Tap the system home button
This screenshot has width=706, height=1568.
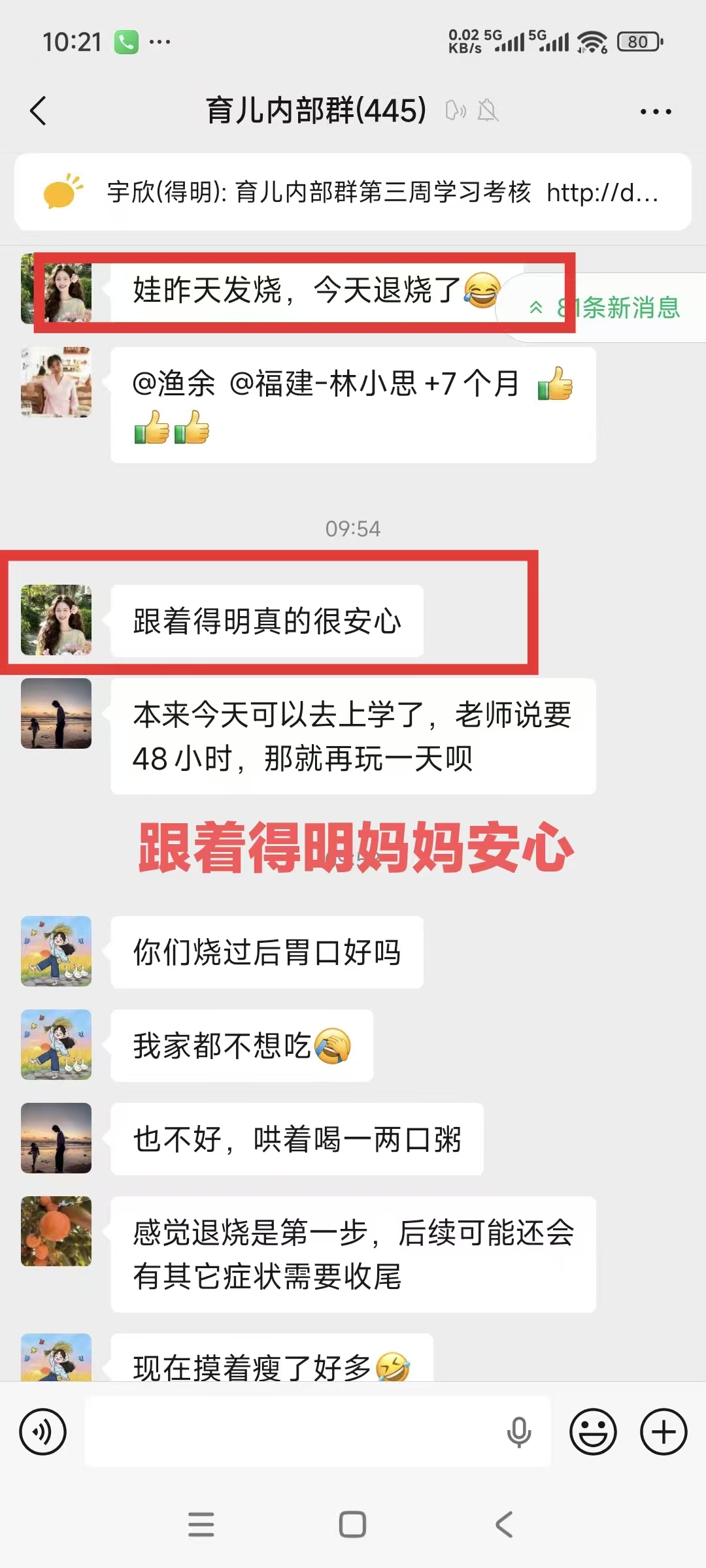[352, 1524]
